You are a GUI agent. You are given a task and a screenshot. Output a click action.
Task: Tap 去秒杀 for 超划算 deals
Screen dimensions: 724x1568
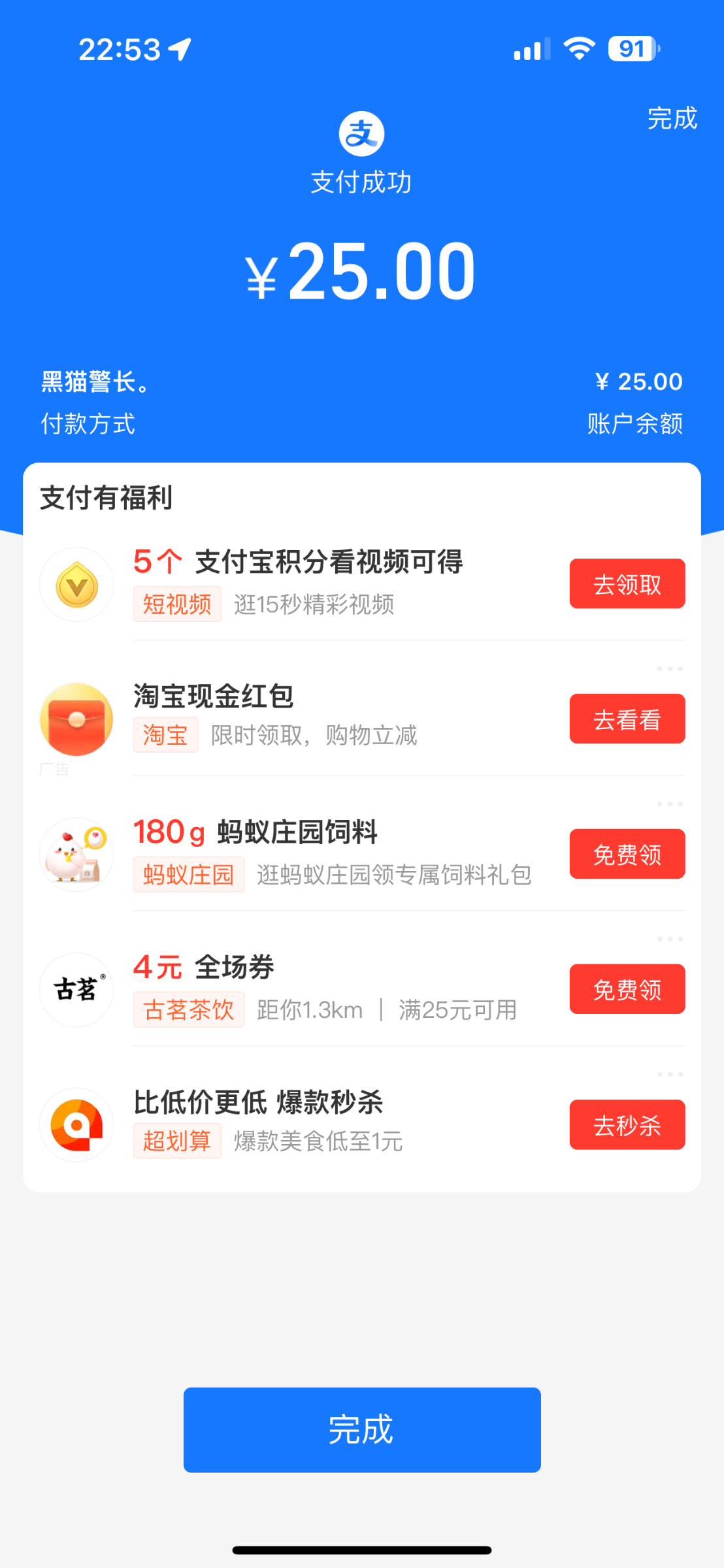click(x=627, y=1124)
